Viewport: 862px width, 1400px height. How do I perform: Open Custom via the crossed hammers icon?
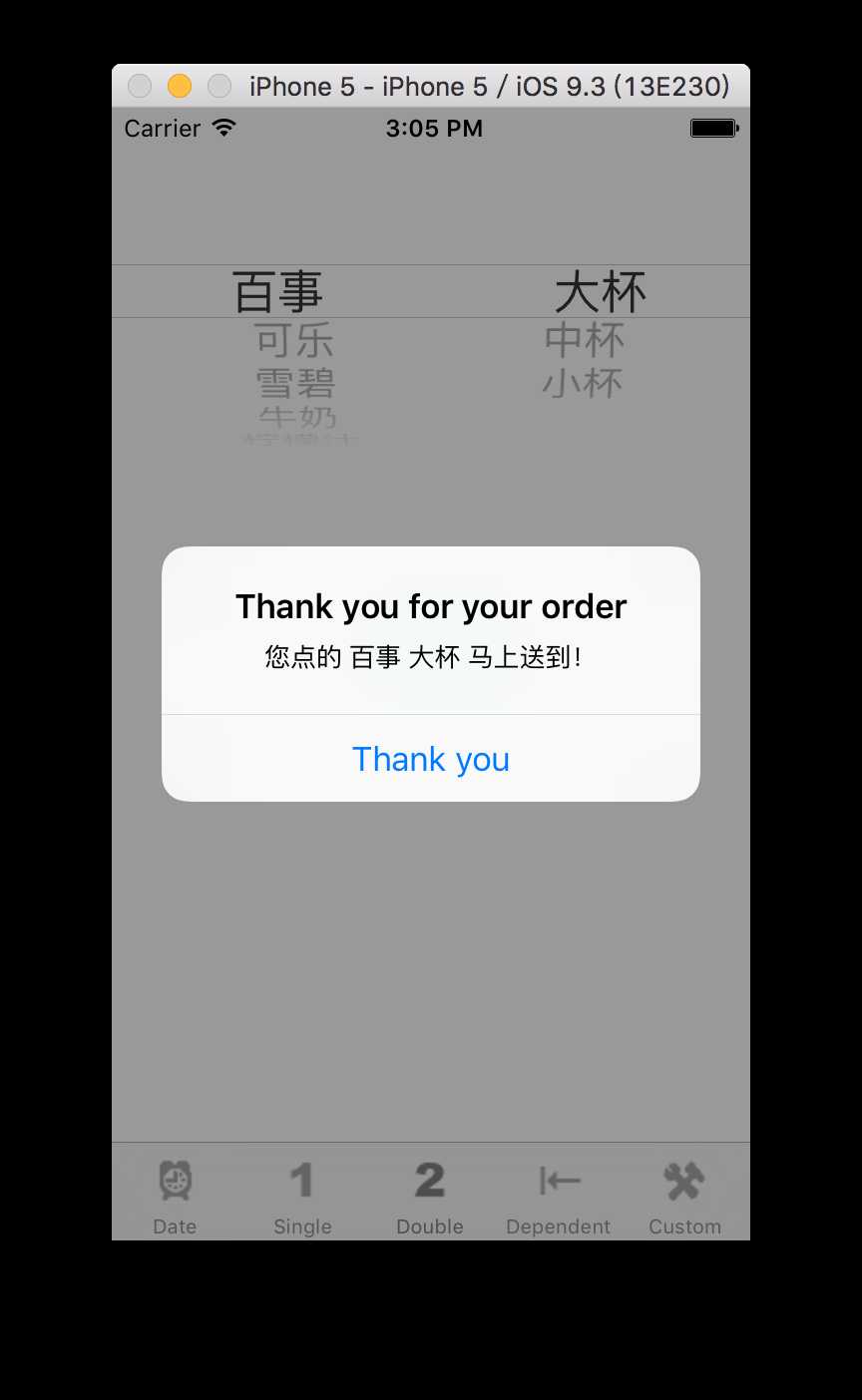coord(684,1181)
